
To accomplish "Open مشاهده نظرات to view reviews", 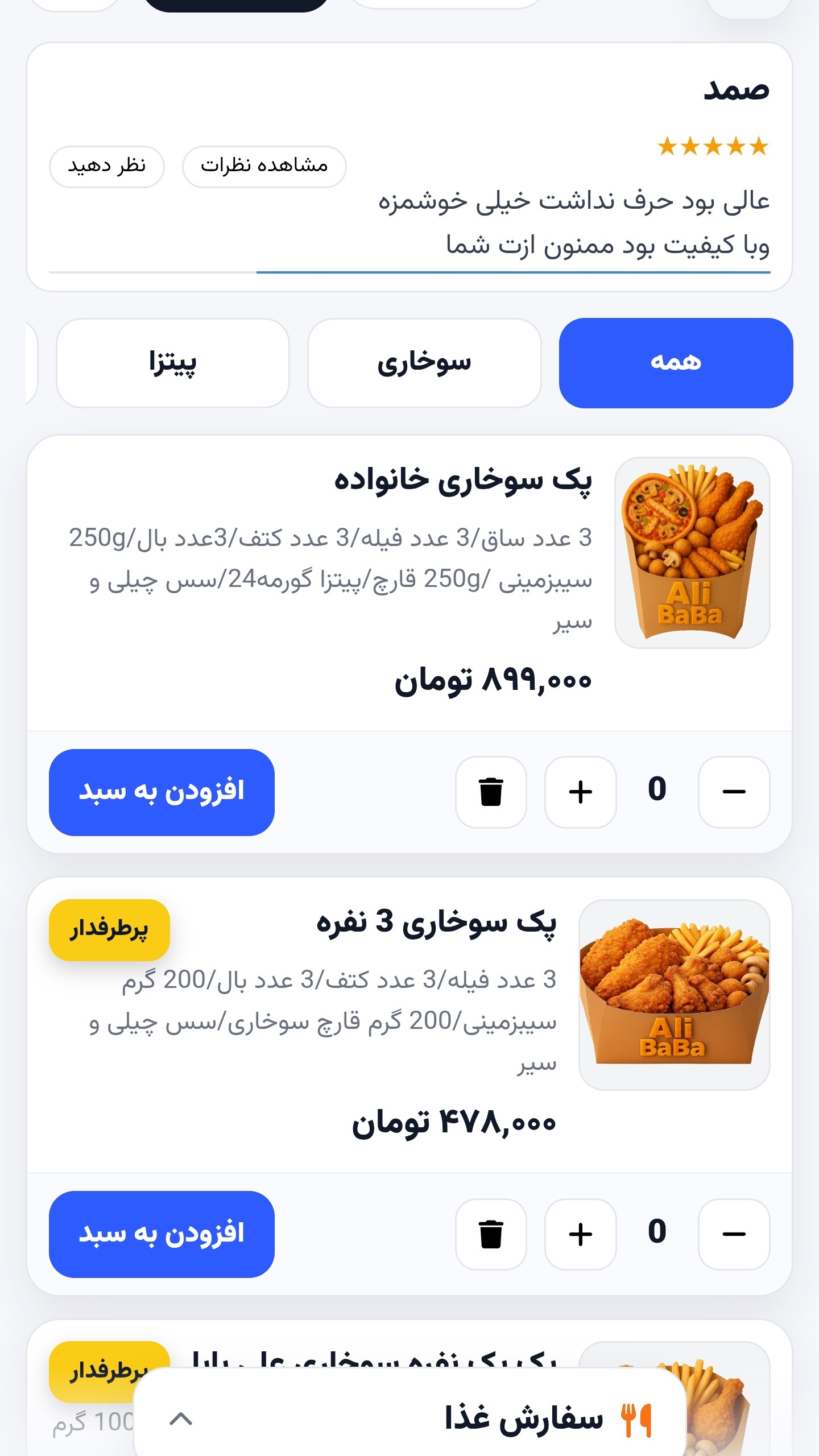I will pos(264,165).
